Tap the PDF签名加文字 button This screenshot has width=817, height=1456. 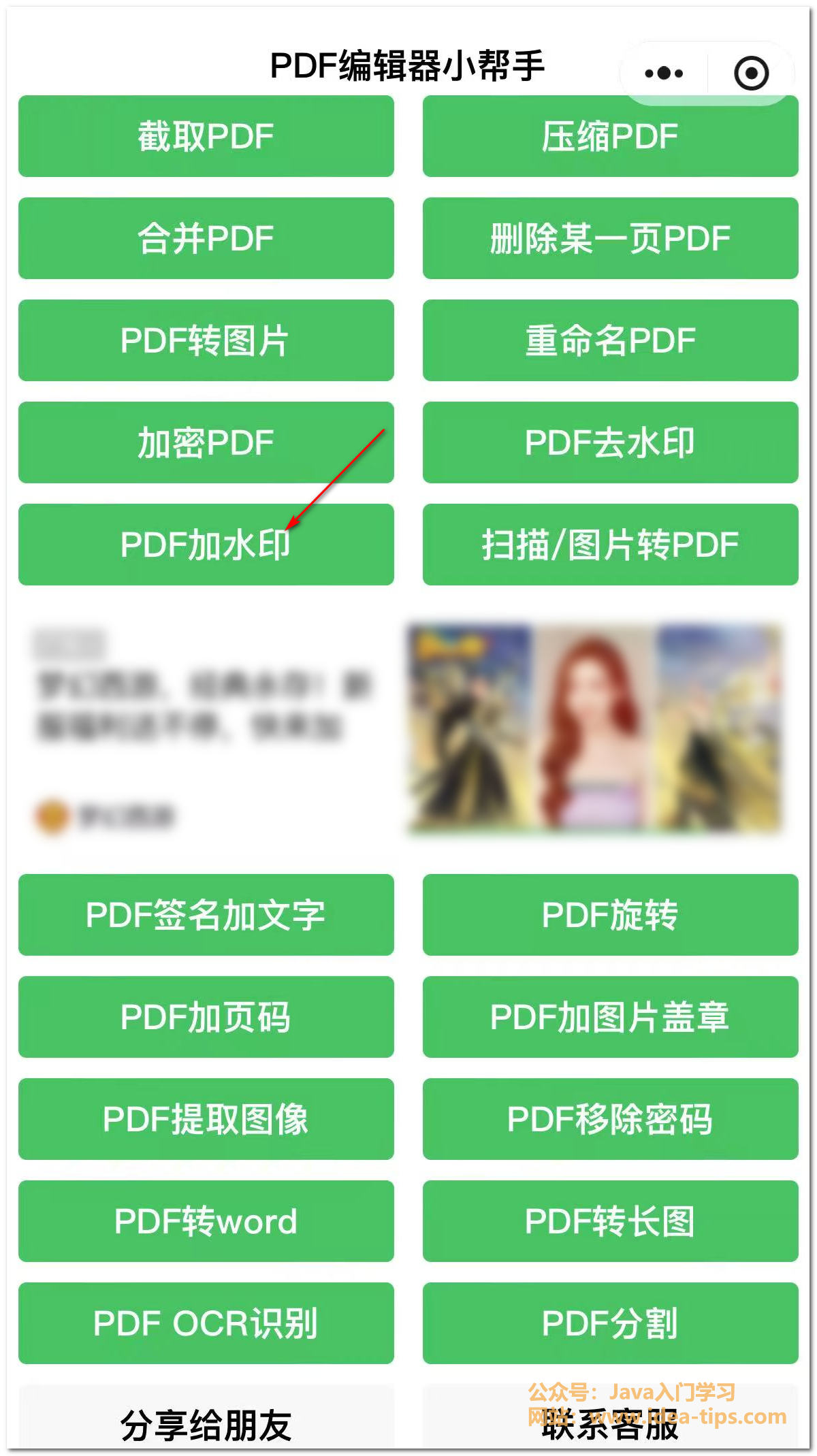(206, 914)
